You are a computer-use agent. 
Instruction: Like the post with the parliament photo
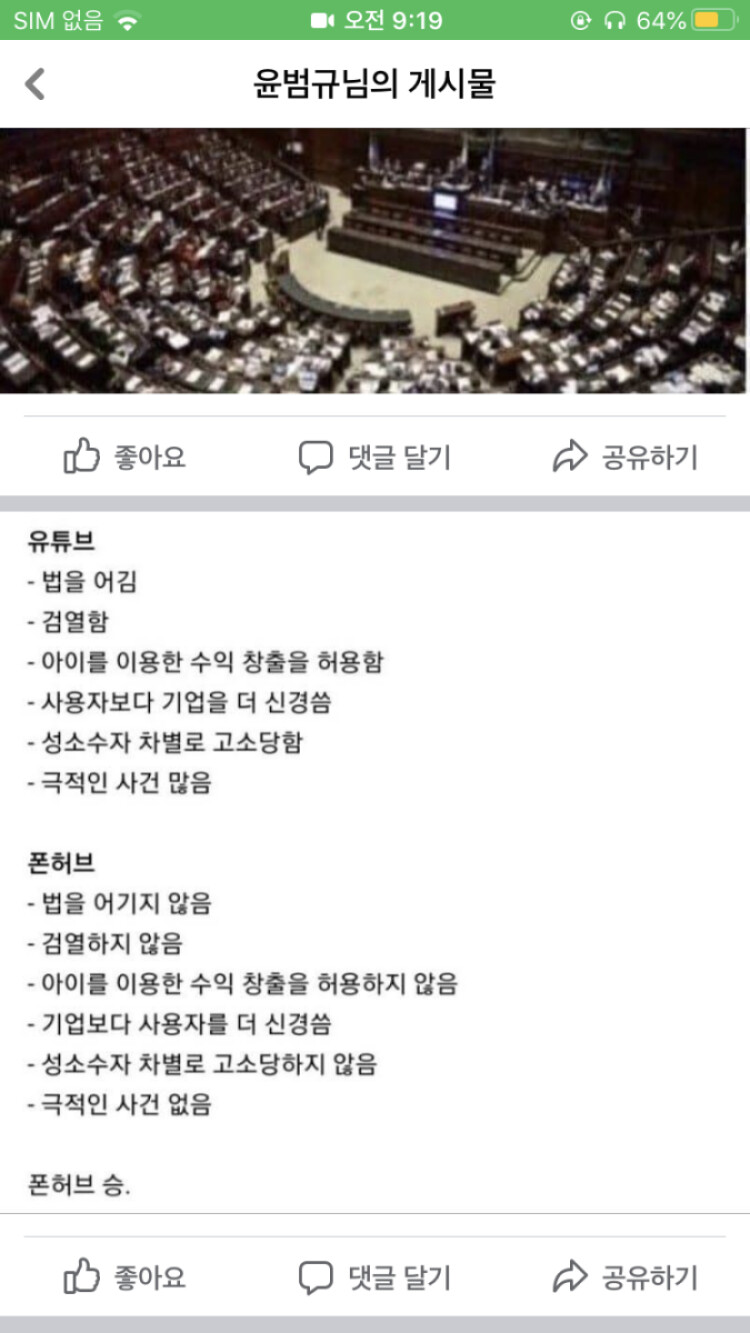click(x=125, y=458)
